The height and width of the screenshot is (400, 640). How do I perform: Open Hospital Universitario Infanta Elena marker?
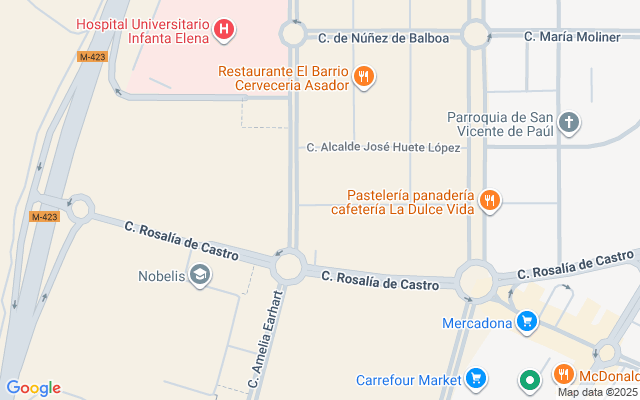click(225, 30)
